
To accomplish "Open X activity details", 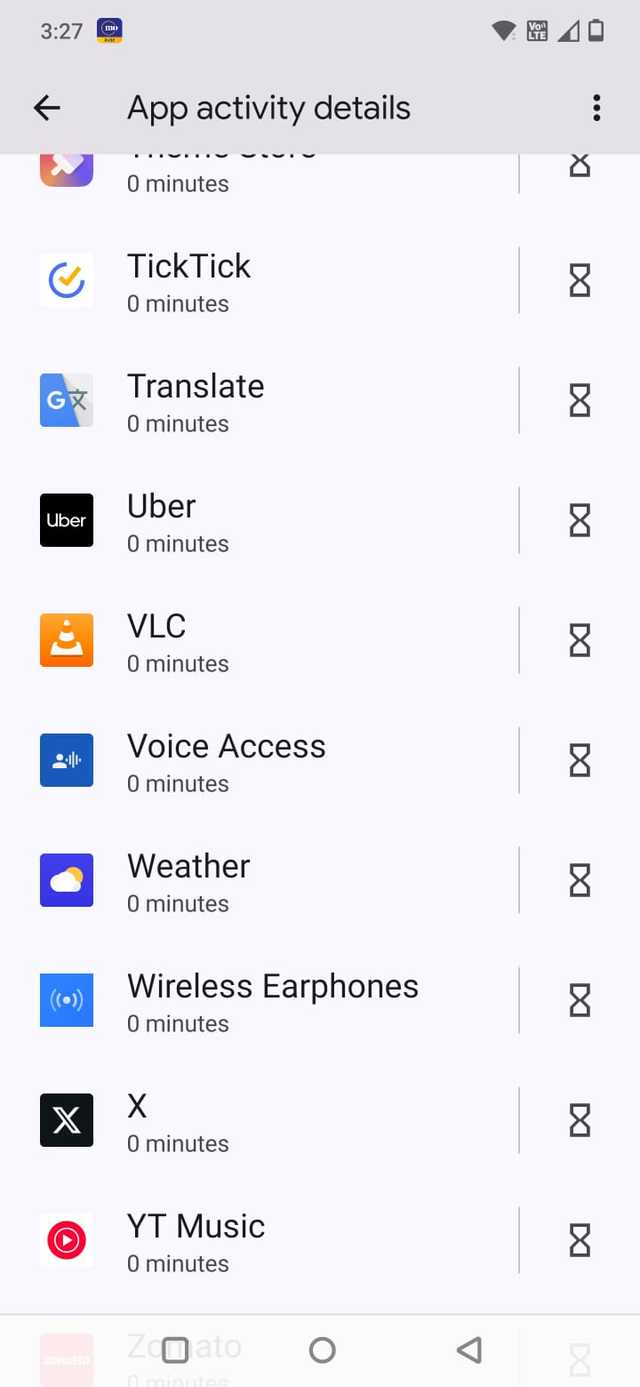I will click(270, 1121).
